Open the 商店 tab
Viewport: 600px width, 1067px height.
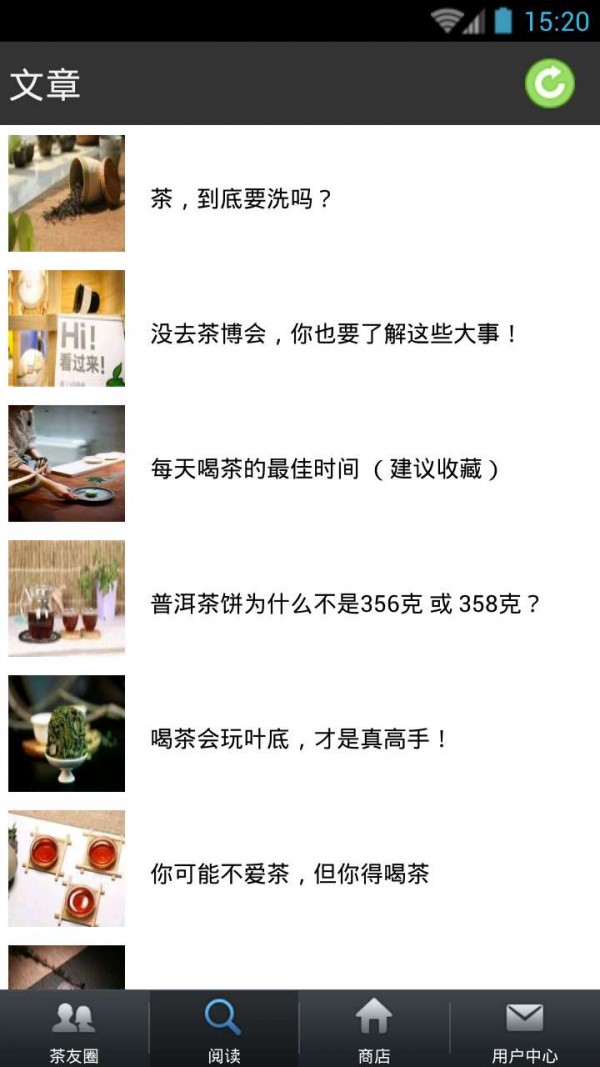pyautogui.click(x=374, y=1030)
